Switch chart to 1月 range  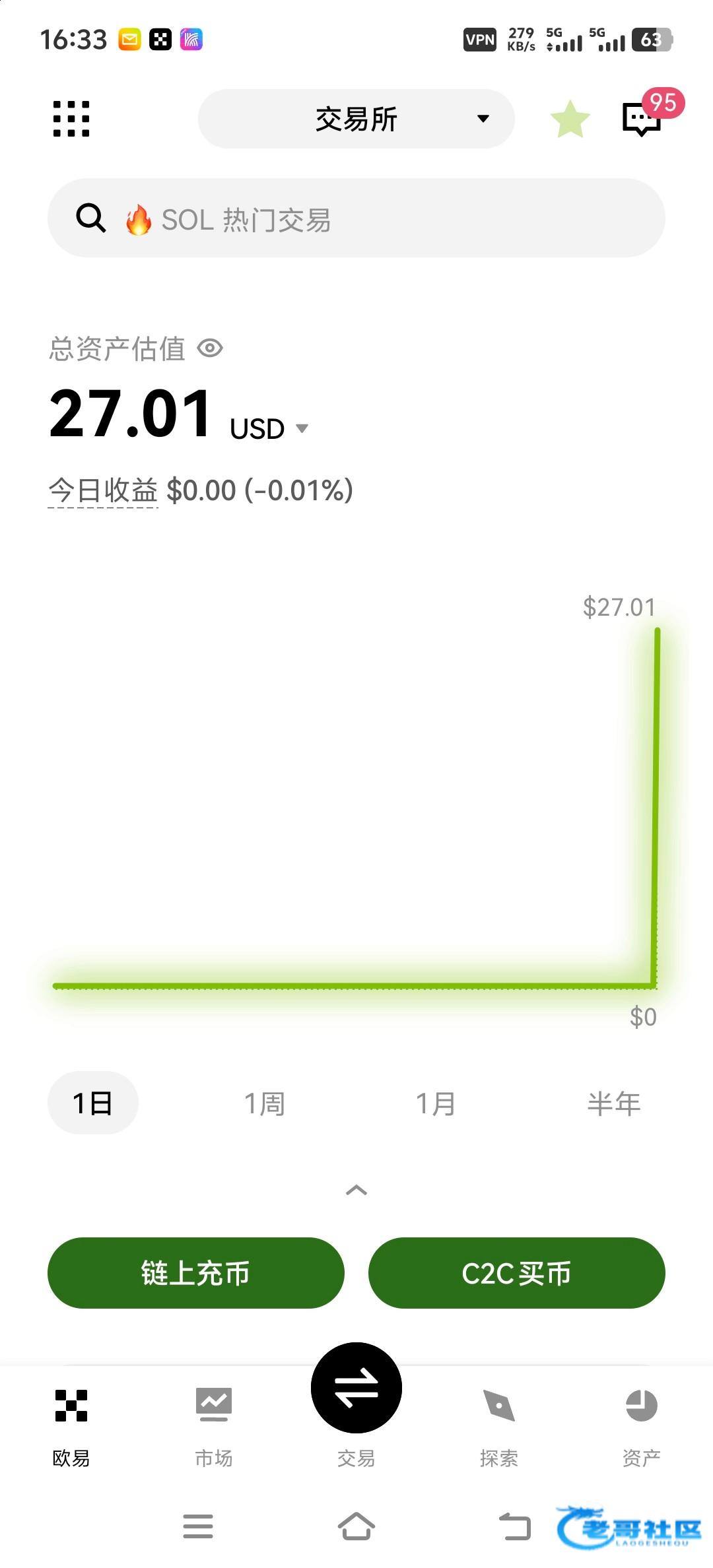point(436,1103)
